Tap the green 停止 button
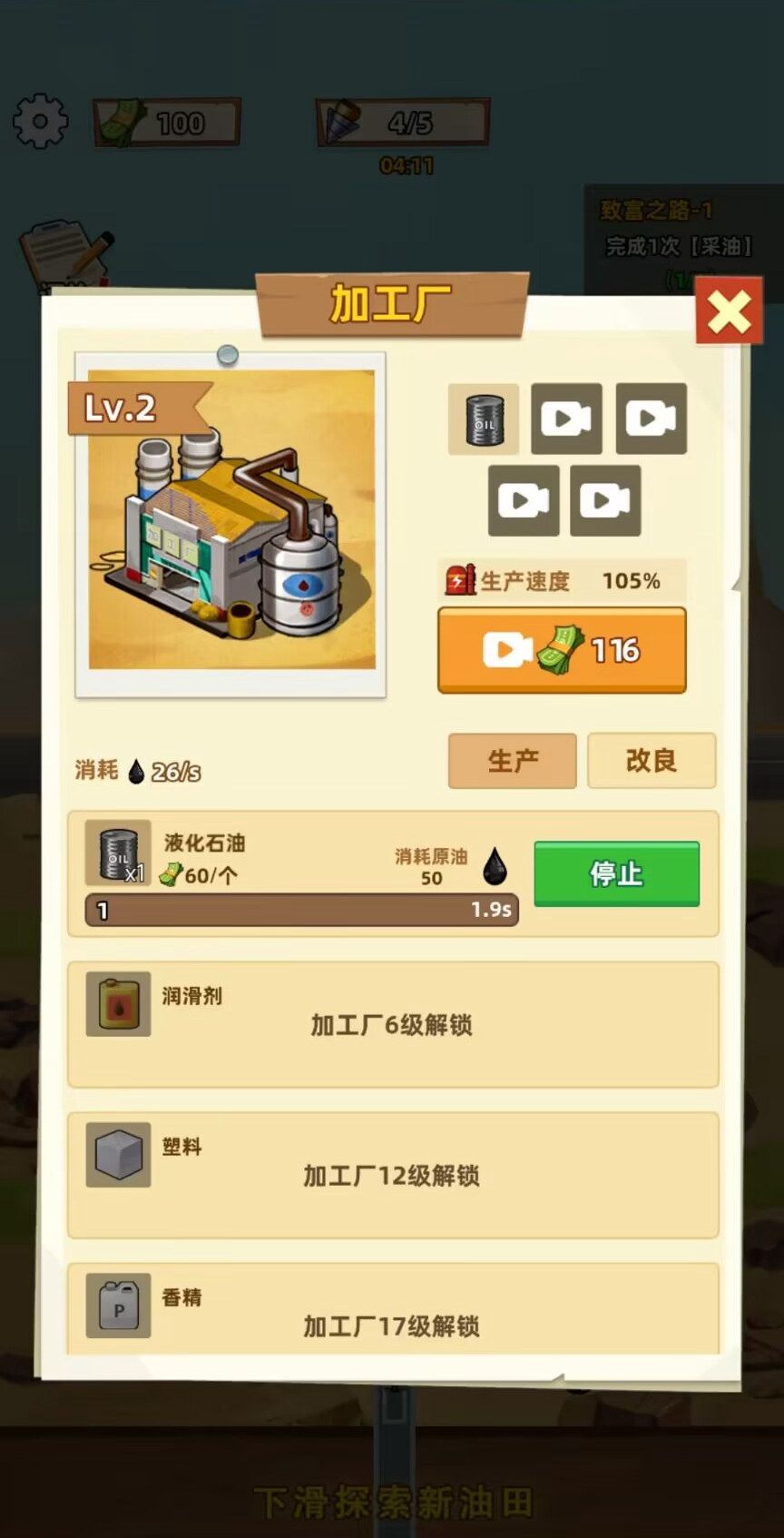Image resolution: width=784 pixels, height=1538 pixels. tap(616, 873)
